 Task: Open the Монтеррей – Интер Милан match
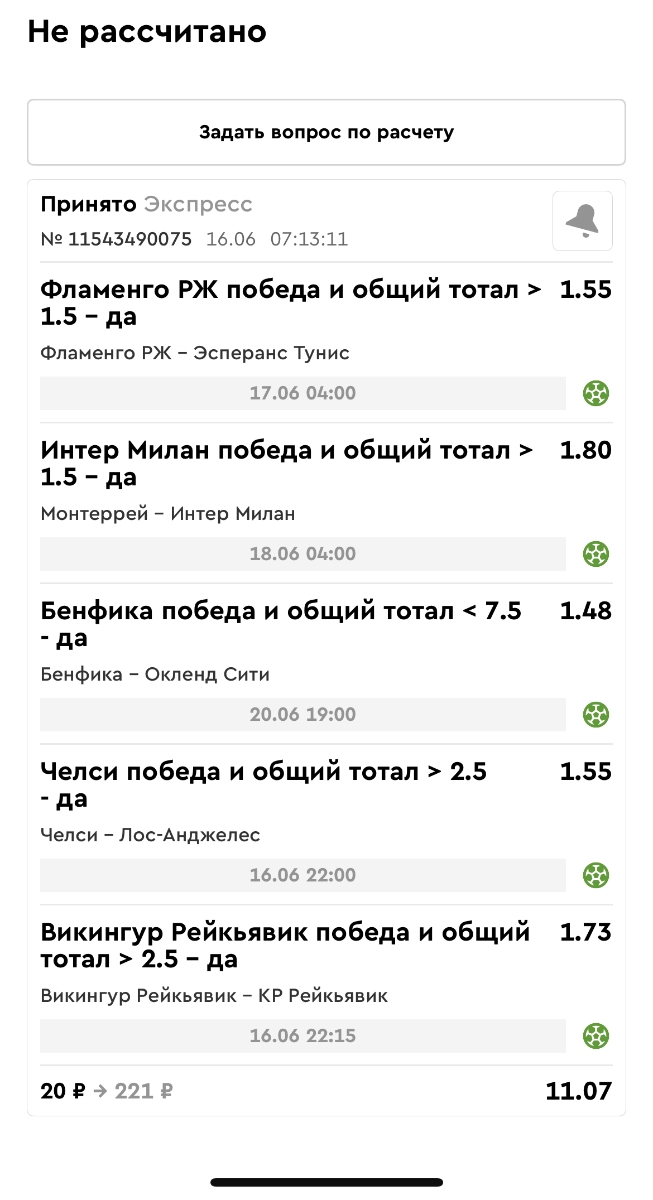(x=168, y=514)
